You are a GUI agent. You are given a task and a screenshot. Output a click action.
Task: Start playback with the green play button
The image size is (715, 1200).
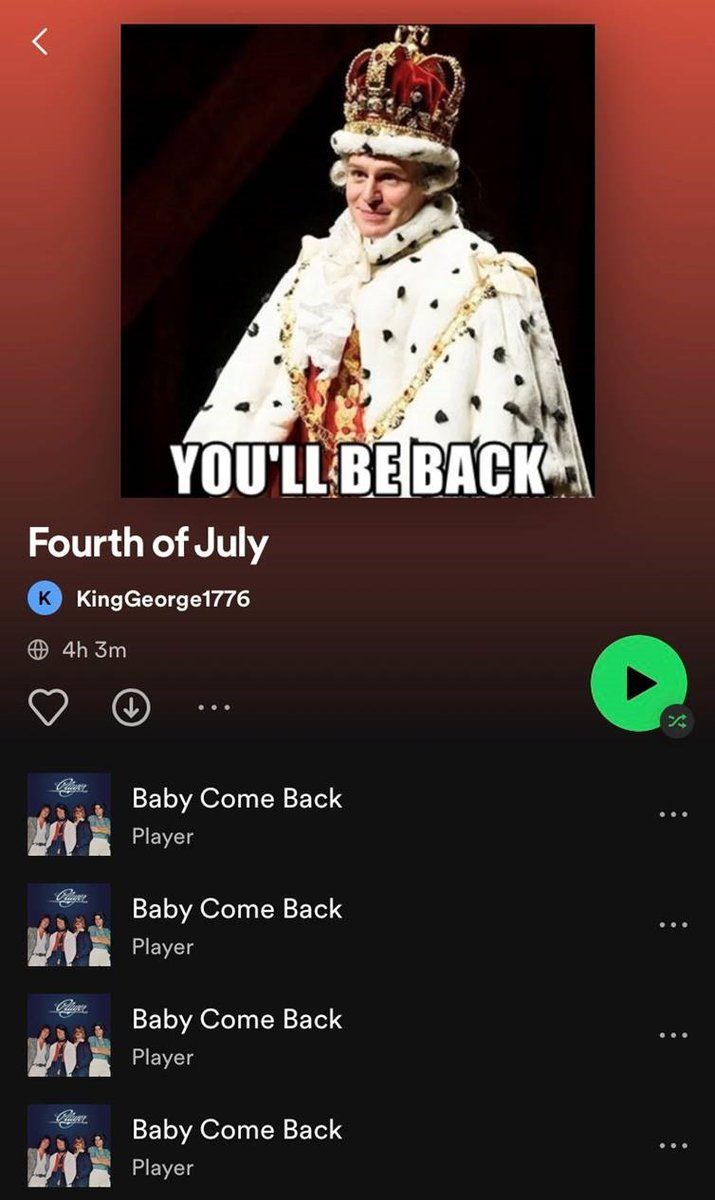[638, 683]
